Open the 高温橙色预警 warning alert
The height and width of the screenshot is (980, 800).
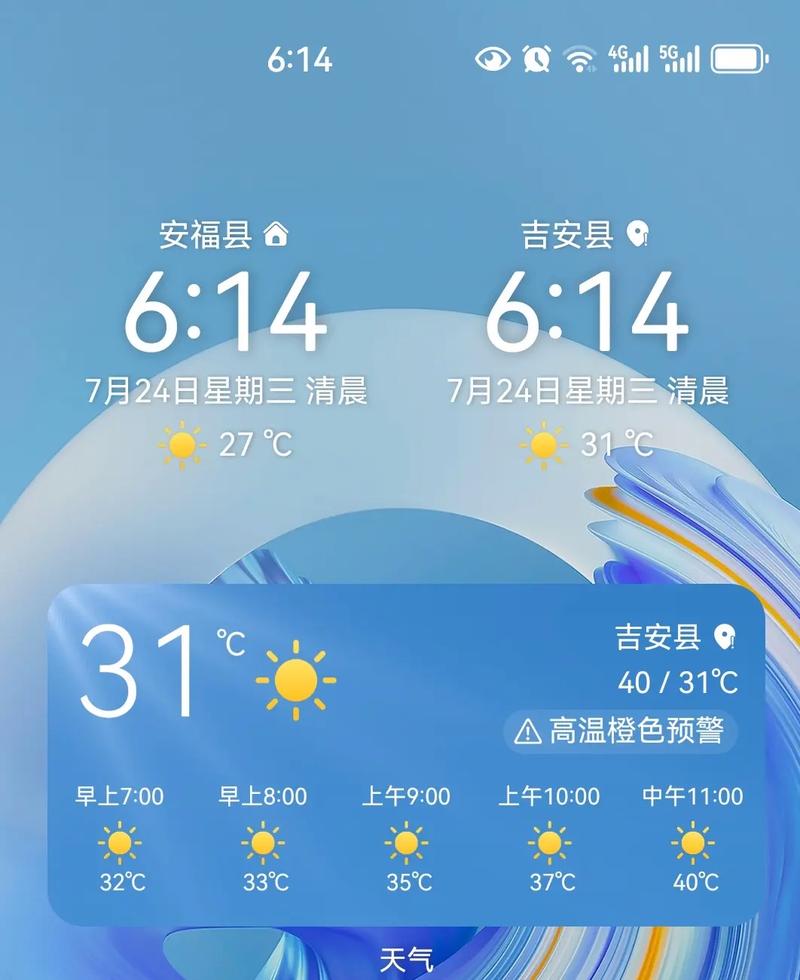[x=623, y=730]
